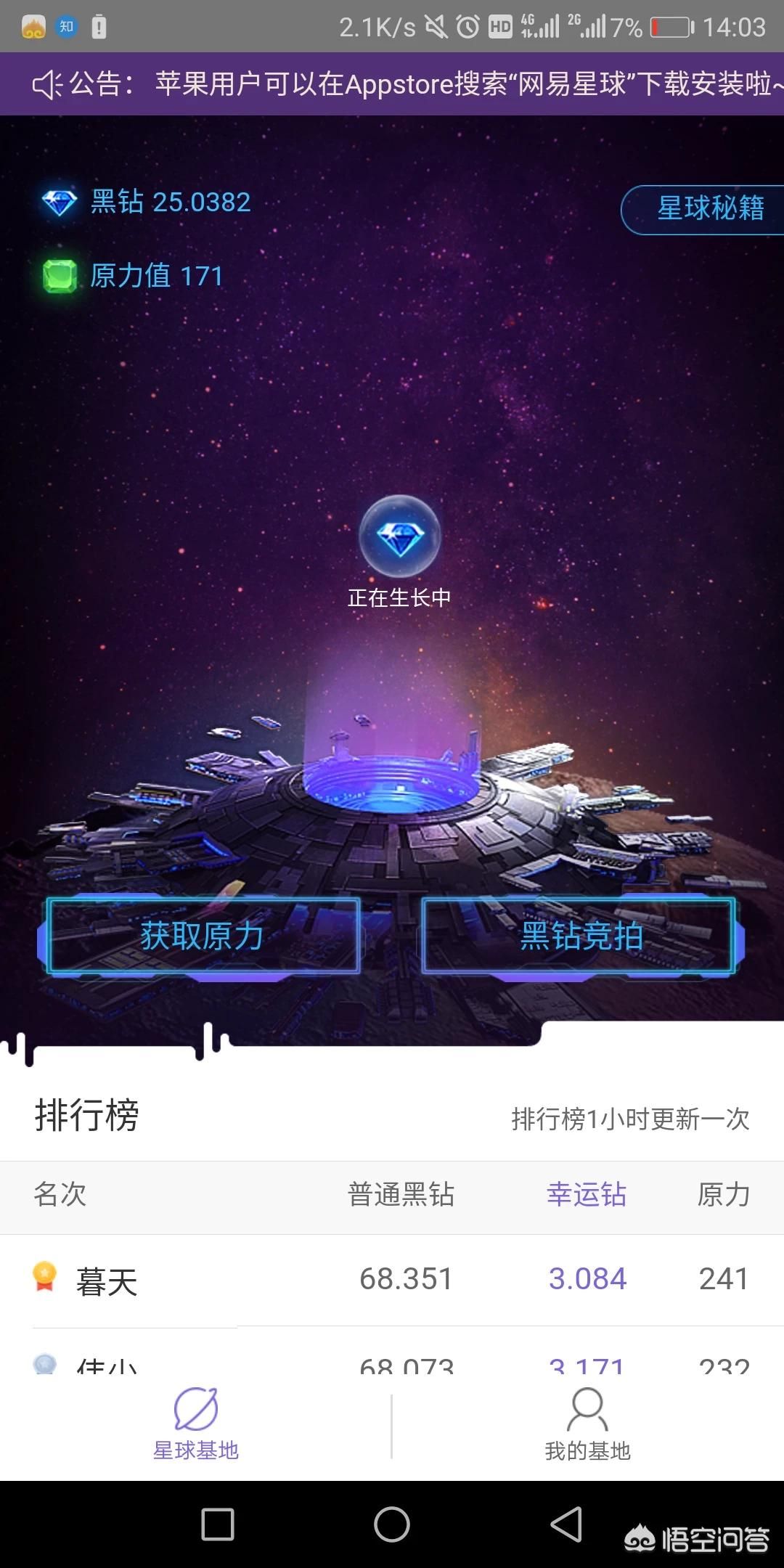Image resolution: width=784 pixels, height=1568 pixels.
Task: Select the 幸运钻 ranking column
Action: [587, 1195]
